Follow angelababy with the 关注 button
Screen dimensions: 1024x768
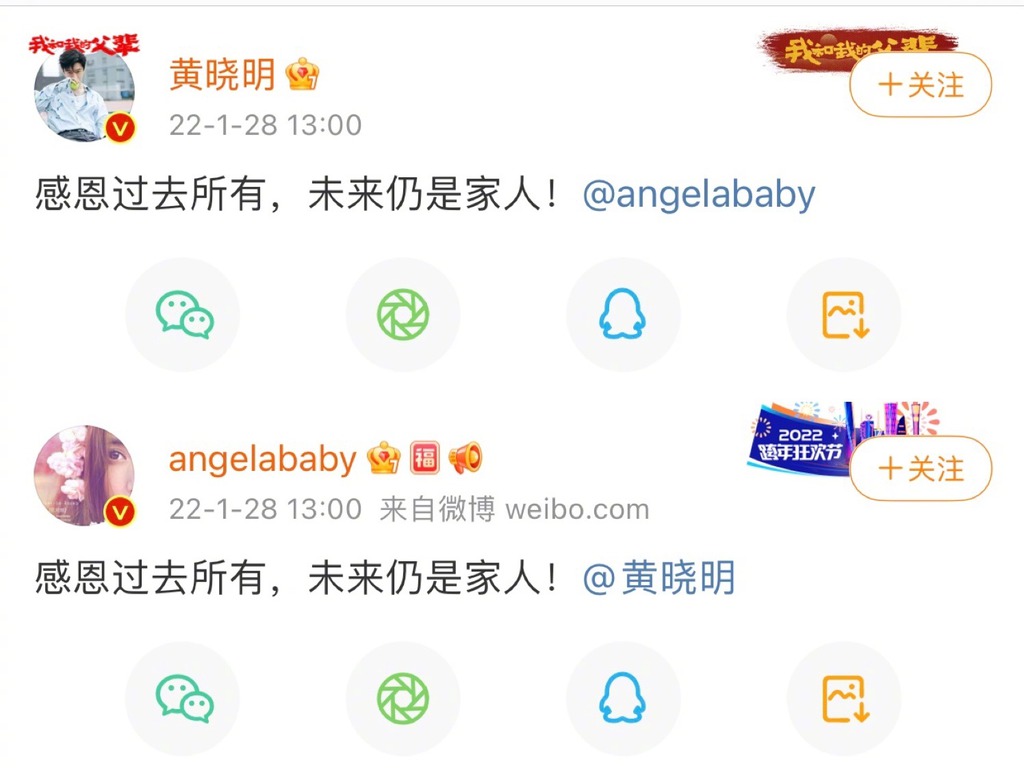tap(920, 469)
